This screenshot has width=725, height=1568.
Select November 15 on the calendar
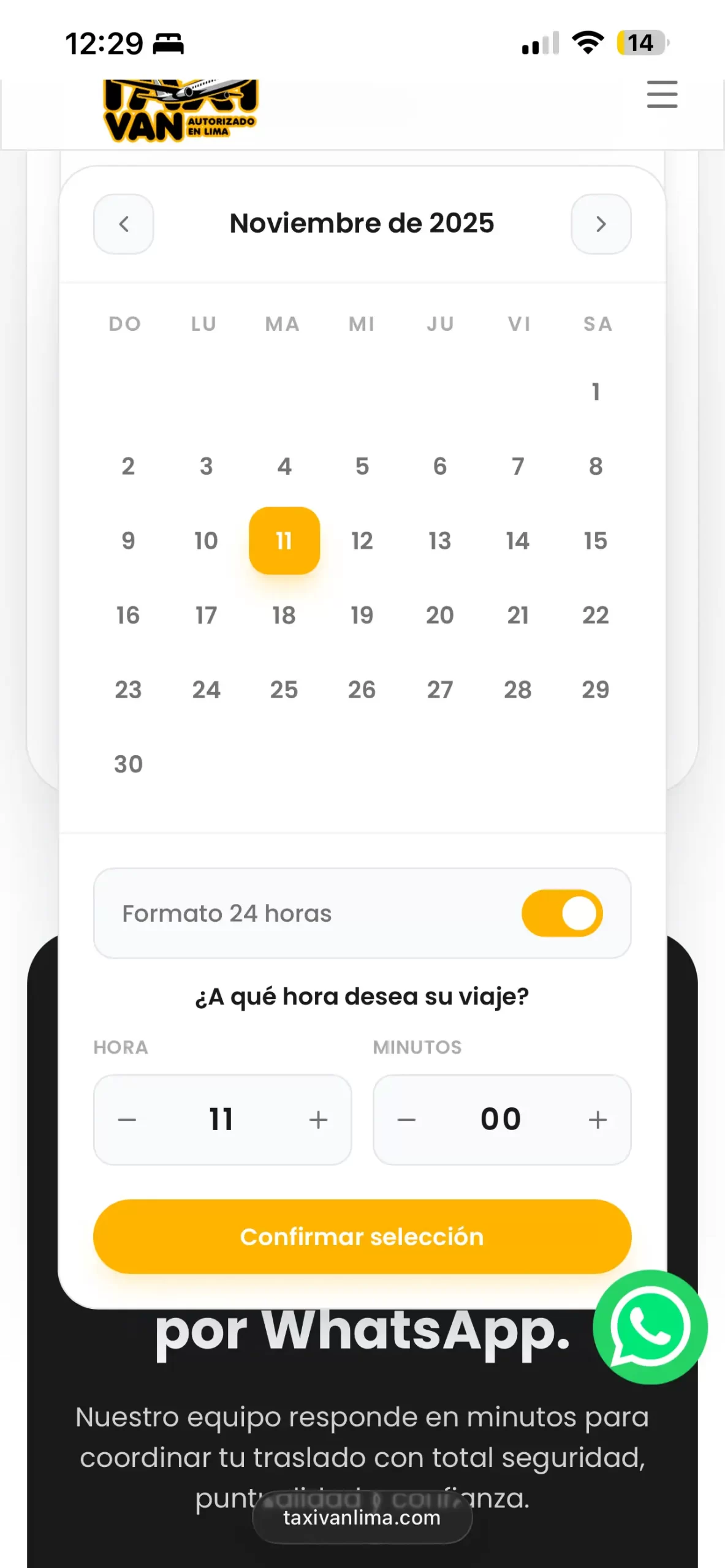(x=595, y=541)
